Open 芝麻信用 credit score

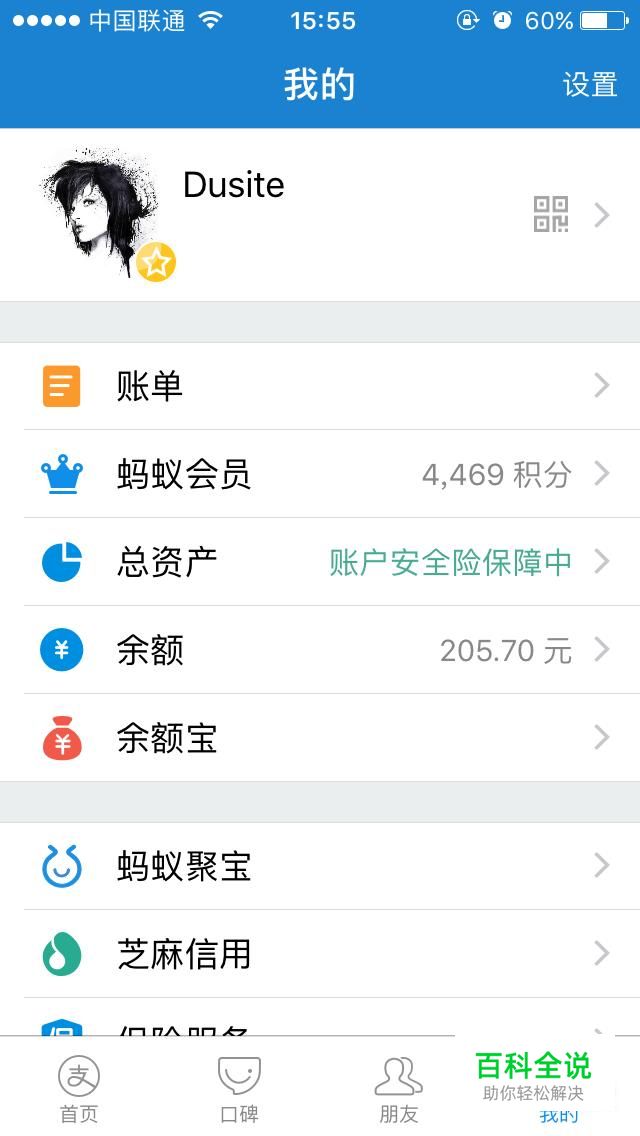pyautogui.click(x=320, y=954)
